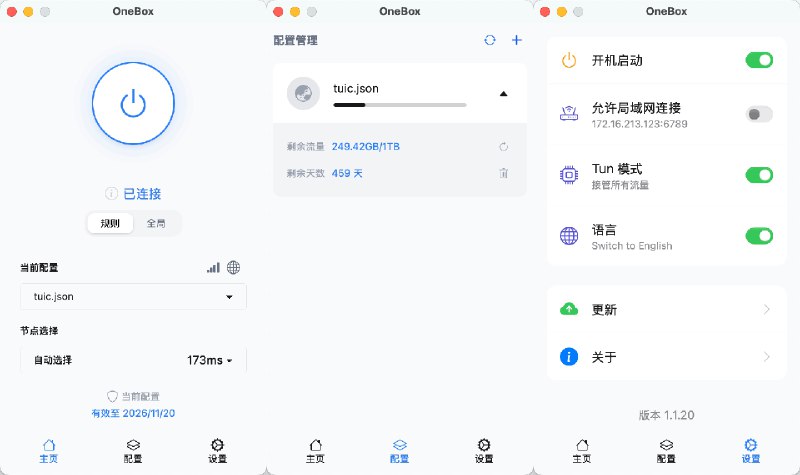This screenshot has width=800, height=475.
Task: Reload the tuic.json subscription traffic
Action: (503, 146)
